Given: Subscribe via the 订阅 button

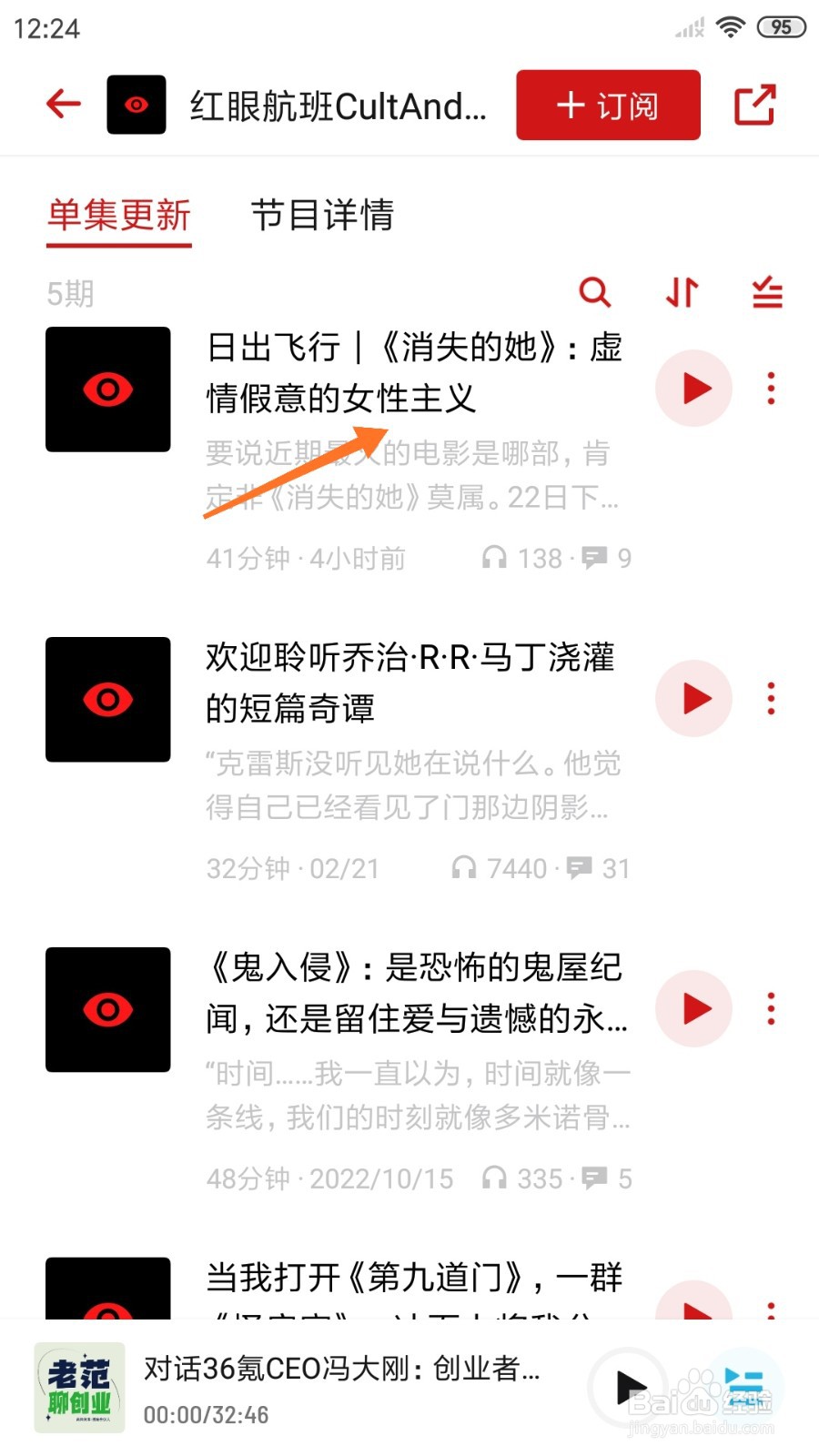Looking at the screenshot, I should [x=607, y=105].
